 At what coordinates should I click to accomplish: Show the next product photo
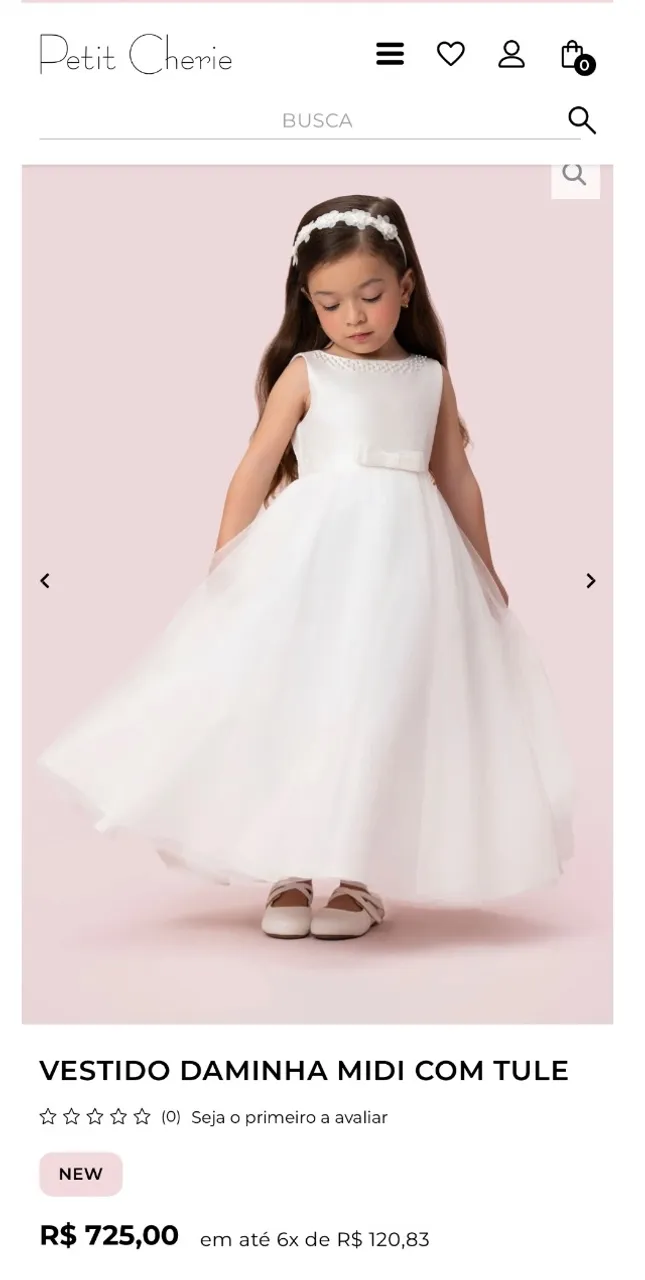point(590,581)
